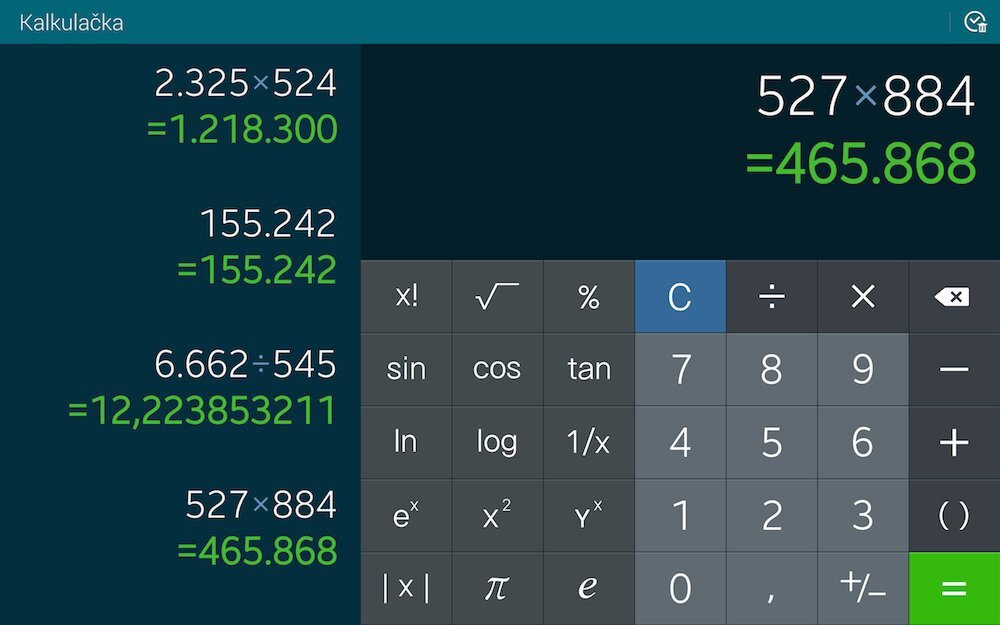
Task: Insert the pi constant
Action: point(497,589)
